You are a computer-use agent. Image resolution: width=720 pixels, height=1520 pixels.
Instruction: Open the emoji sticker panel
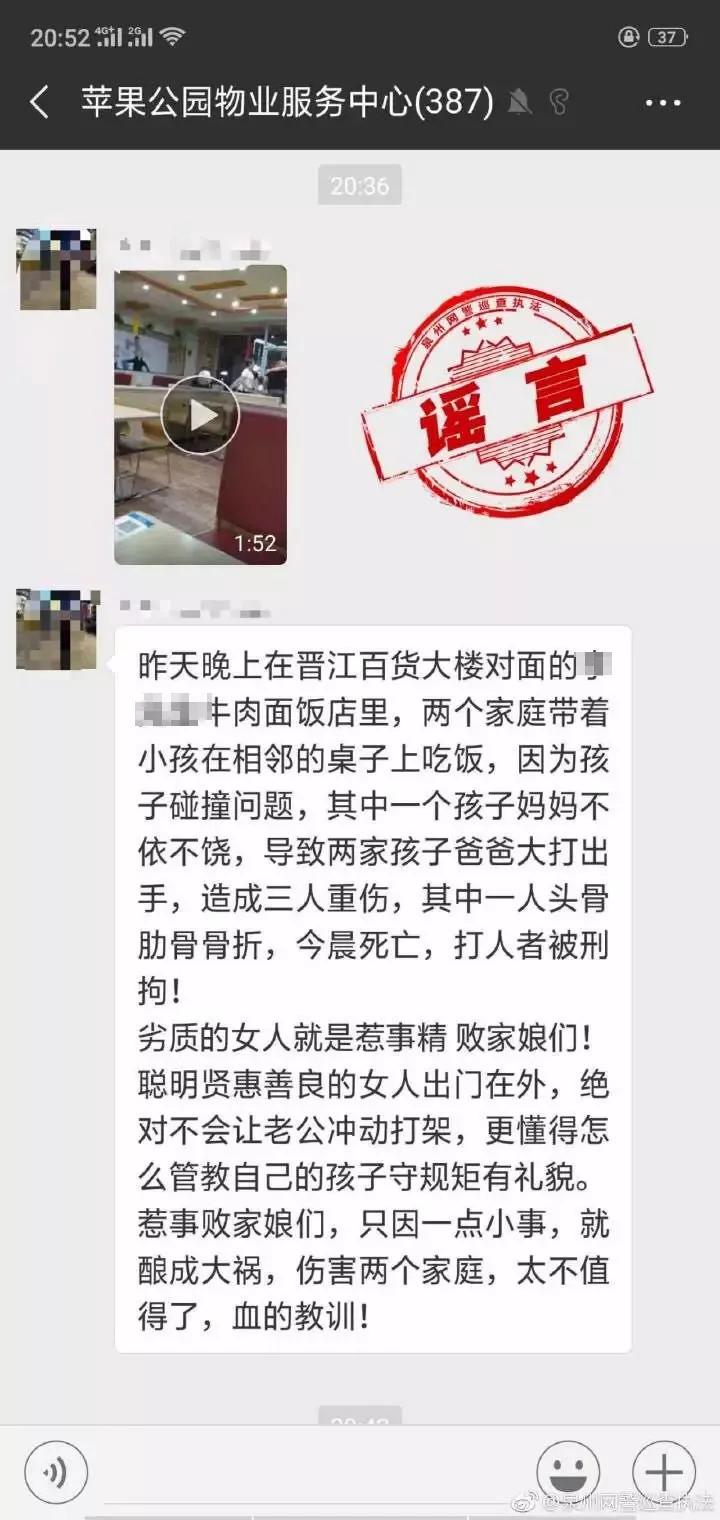[x=568, y=1472]
